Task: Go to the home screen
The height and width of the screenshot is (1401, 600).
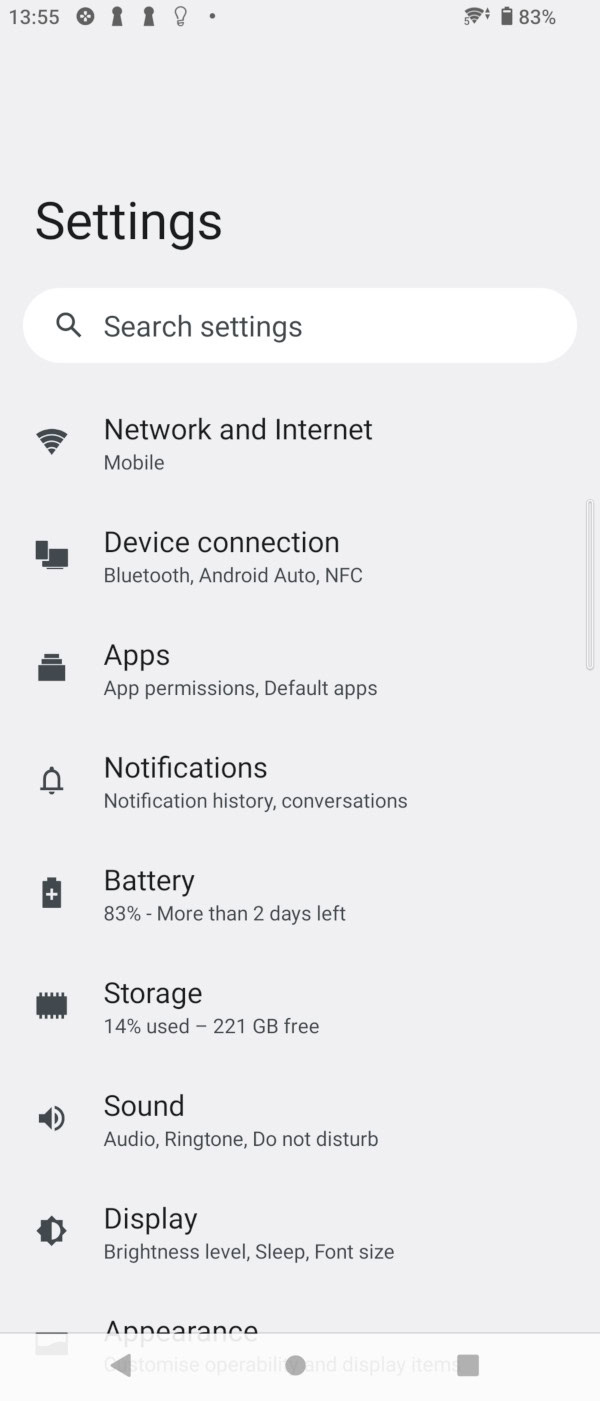Action: click(x=295, y=1366)
